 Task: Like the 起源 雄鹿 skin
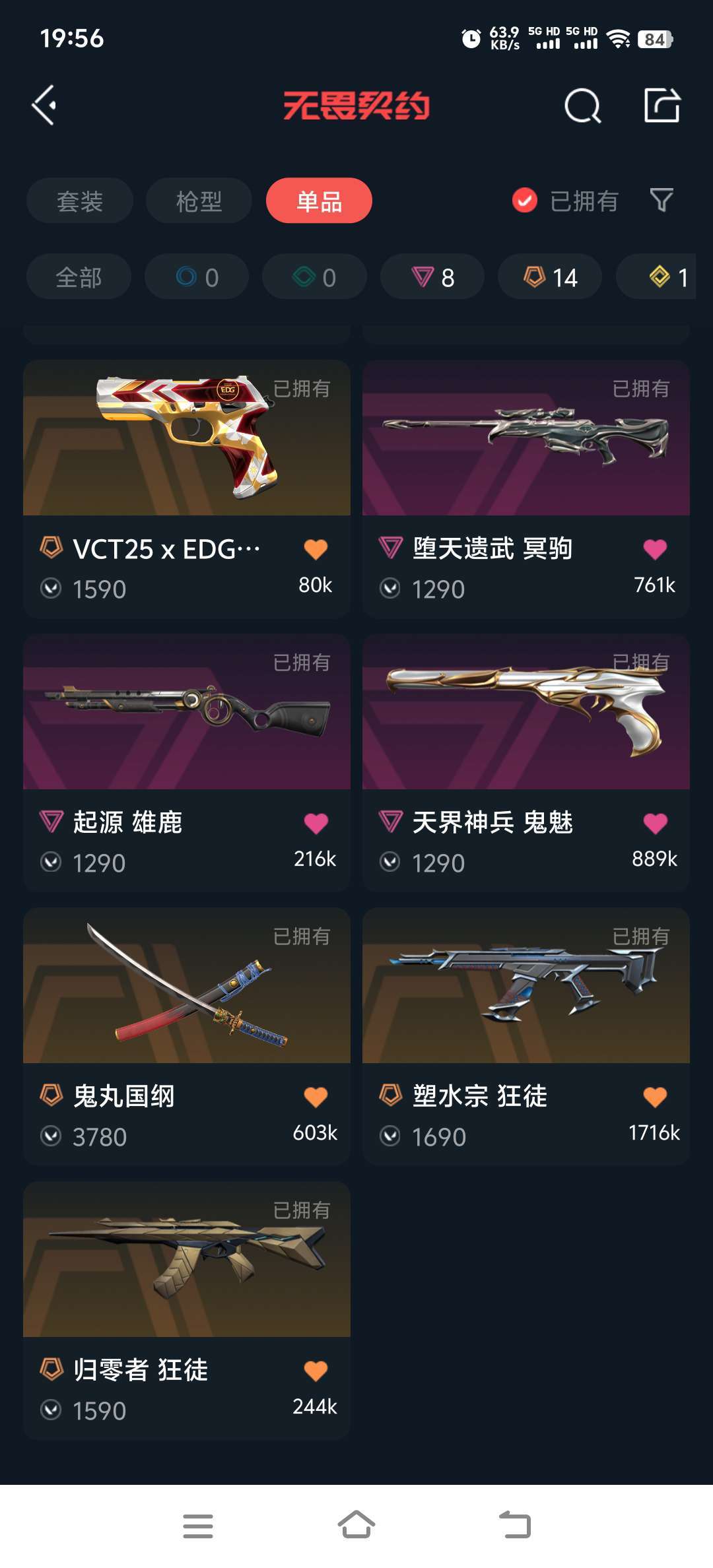(x=316, y=823)
